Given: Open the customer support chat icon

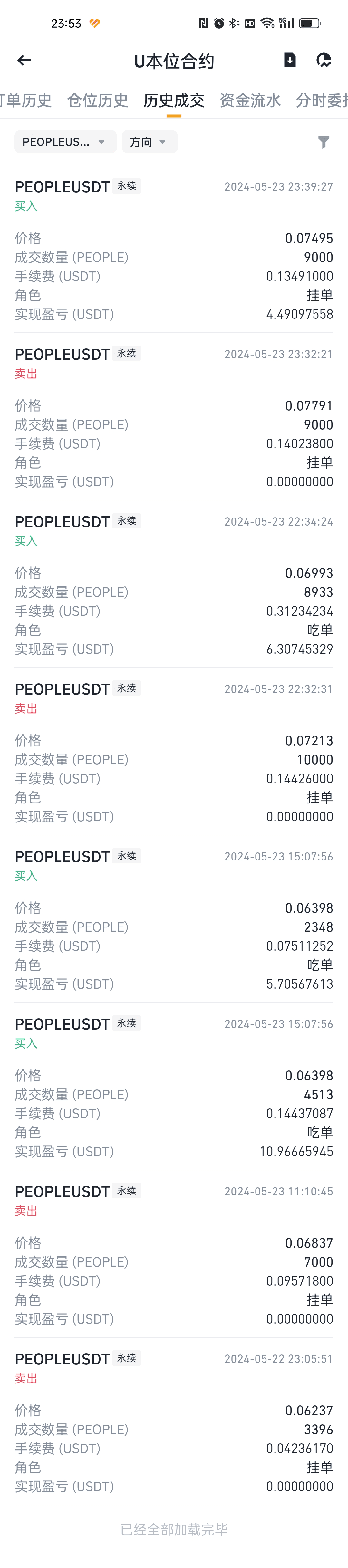Looking at the screenshot, I should (324, 60).
